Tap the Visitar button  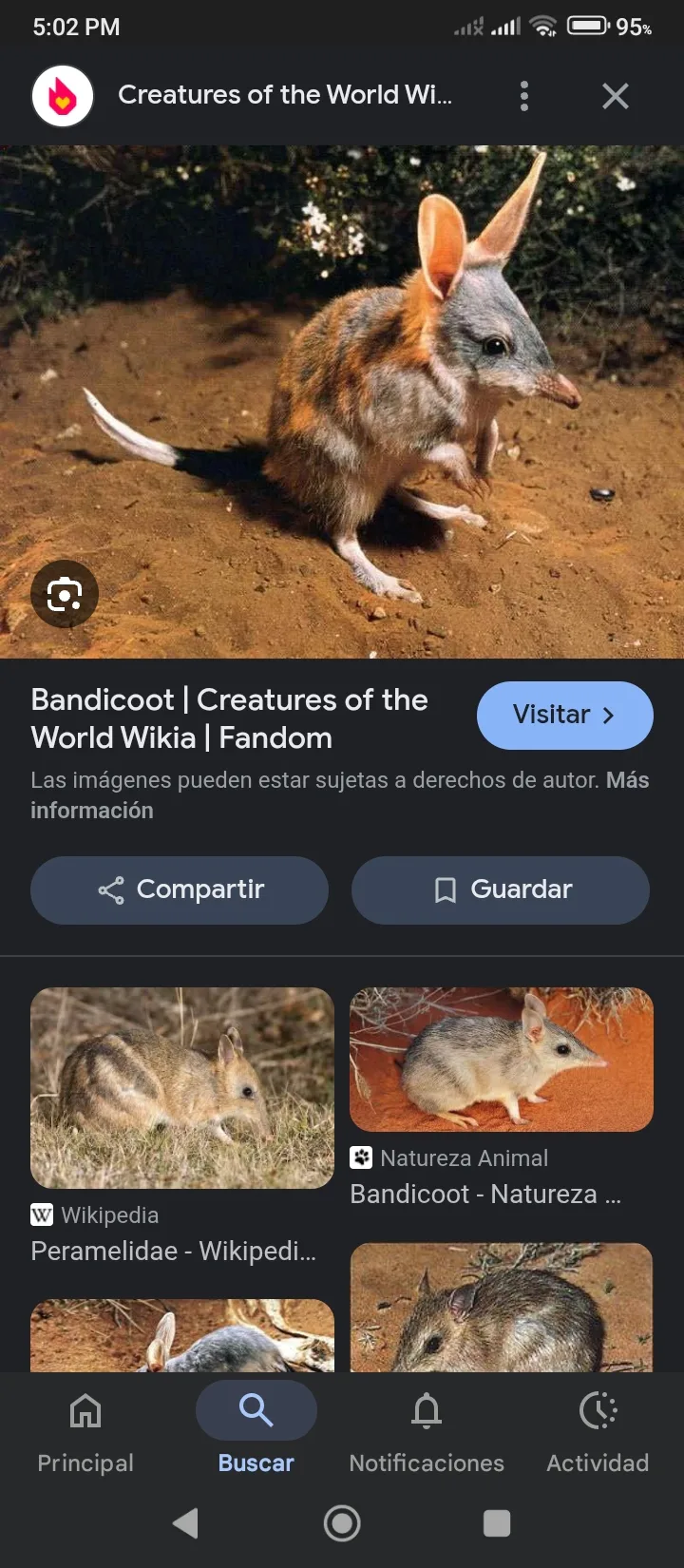(564, 715)
